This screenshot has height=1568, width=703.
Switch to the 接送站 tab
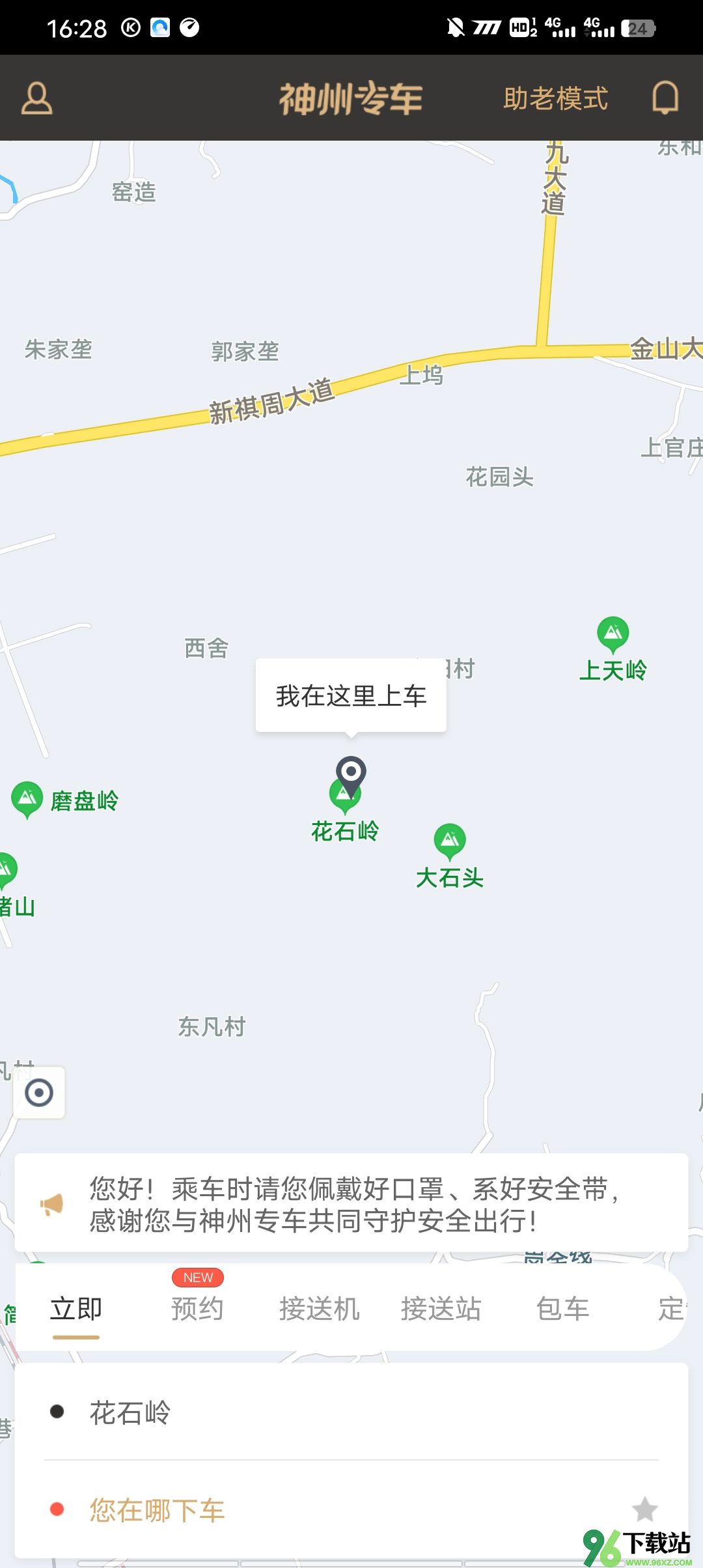tap(441, 1309)
